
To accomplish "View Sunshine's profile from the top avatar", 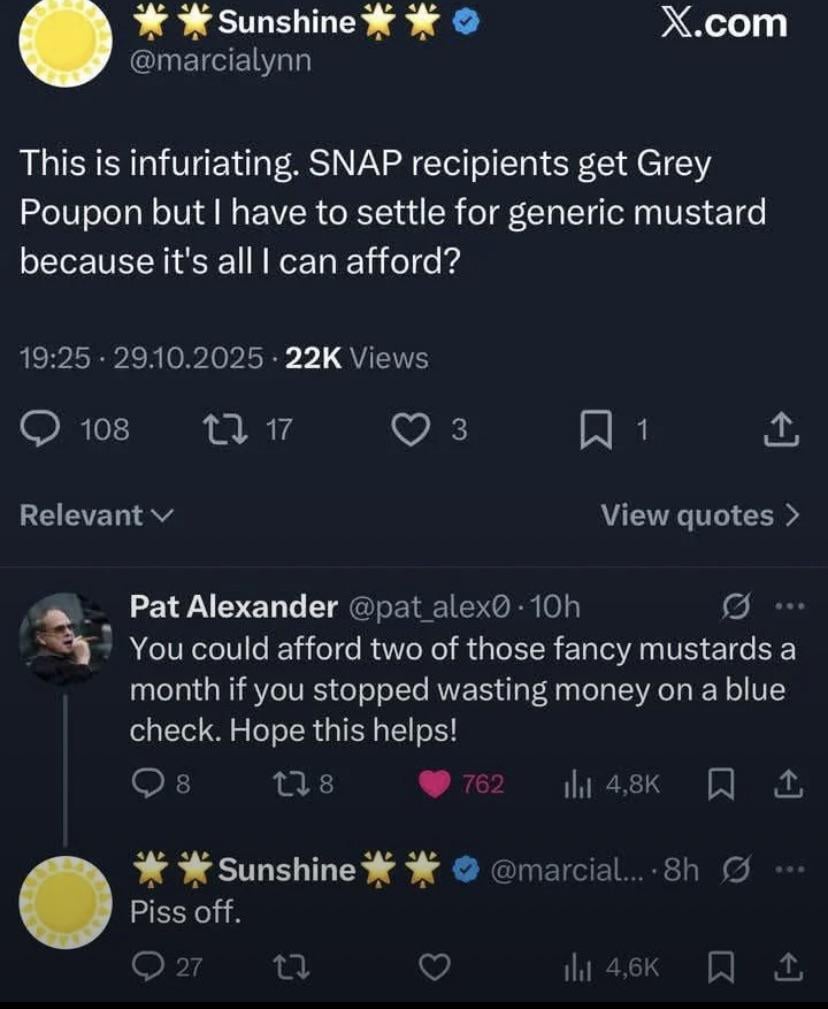I will click(66, 40).
